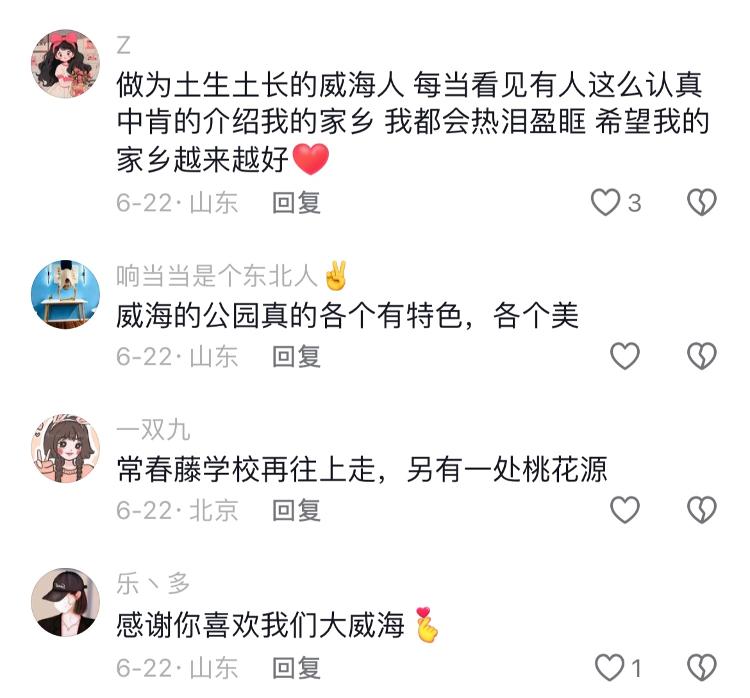The image size is (750, 698).
Task: Open Z's profile avatar
Action: click(66, 63)
